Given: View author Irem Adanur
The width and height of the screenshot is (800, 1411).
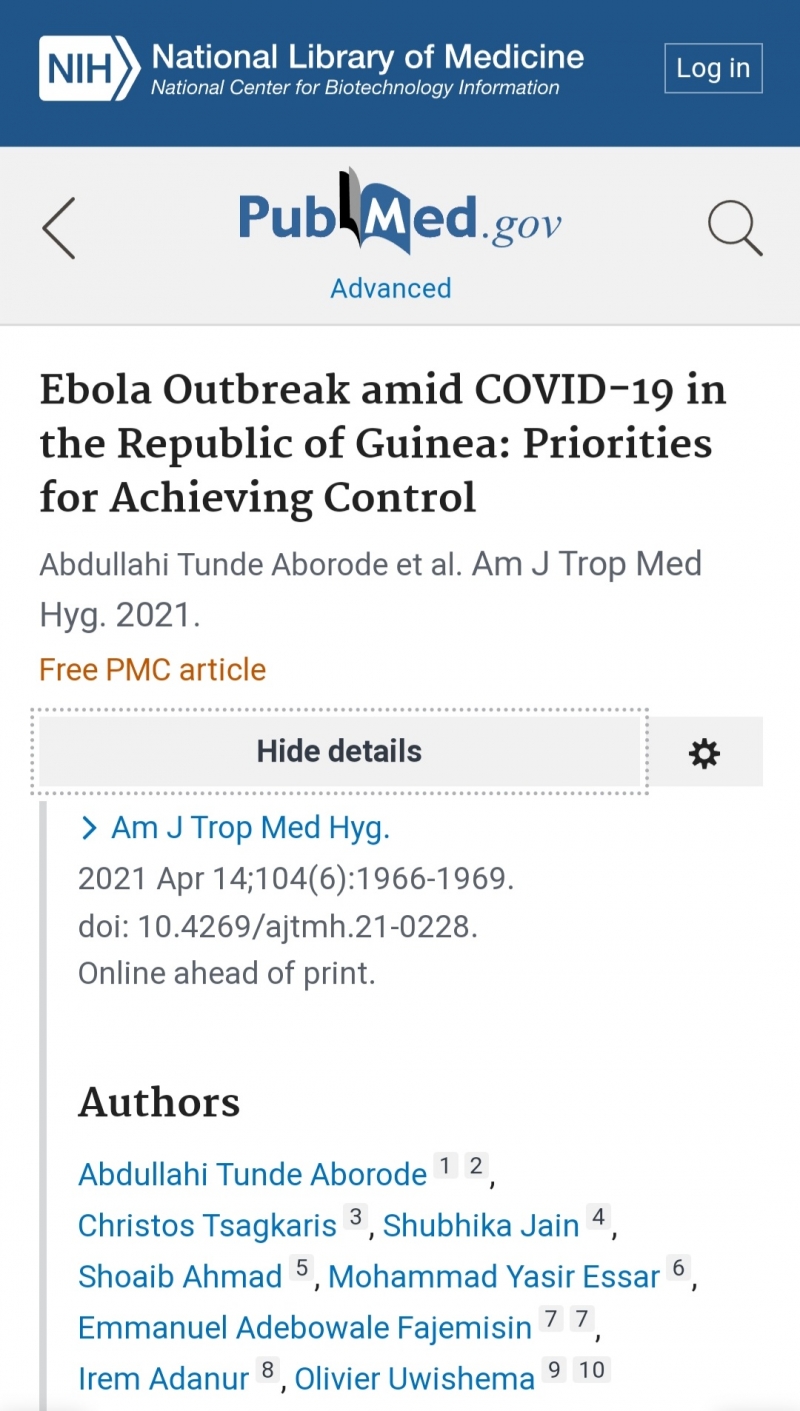Looking at the screenshot, I should point(163,1379).
